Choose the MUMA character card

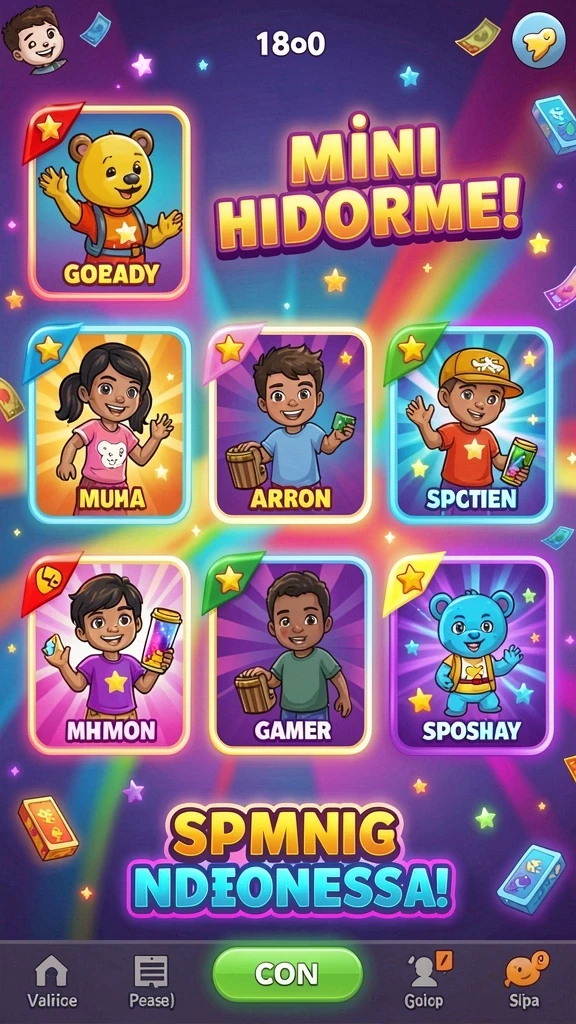pos(109,424)
